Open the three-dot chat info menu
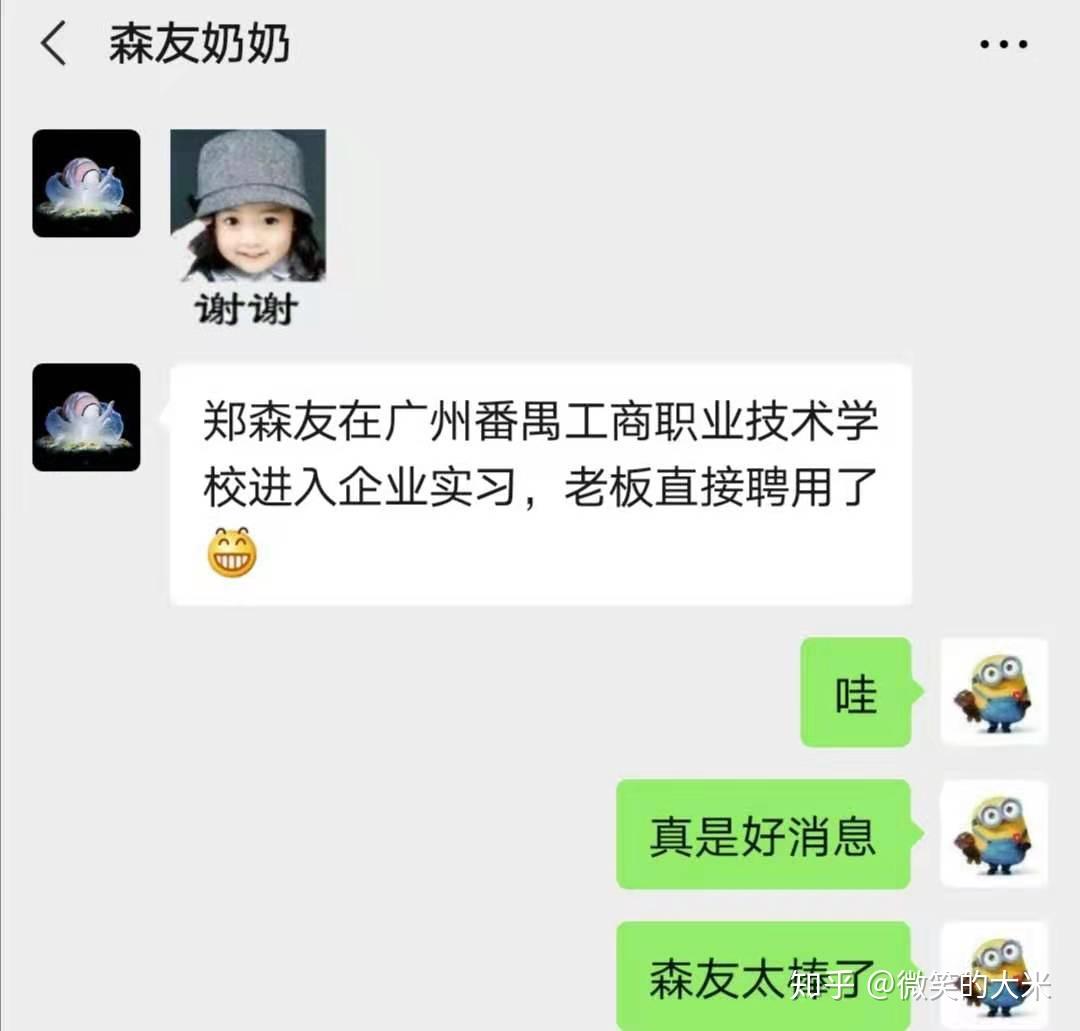This screenshot has width=1080, height=1031. [x=1003, y=45]
